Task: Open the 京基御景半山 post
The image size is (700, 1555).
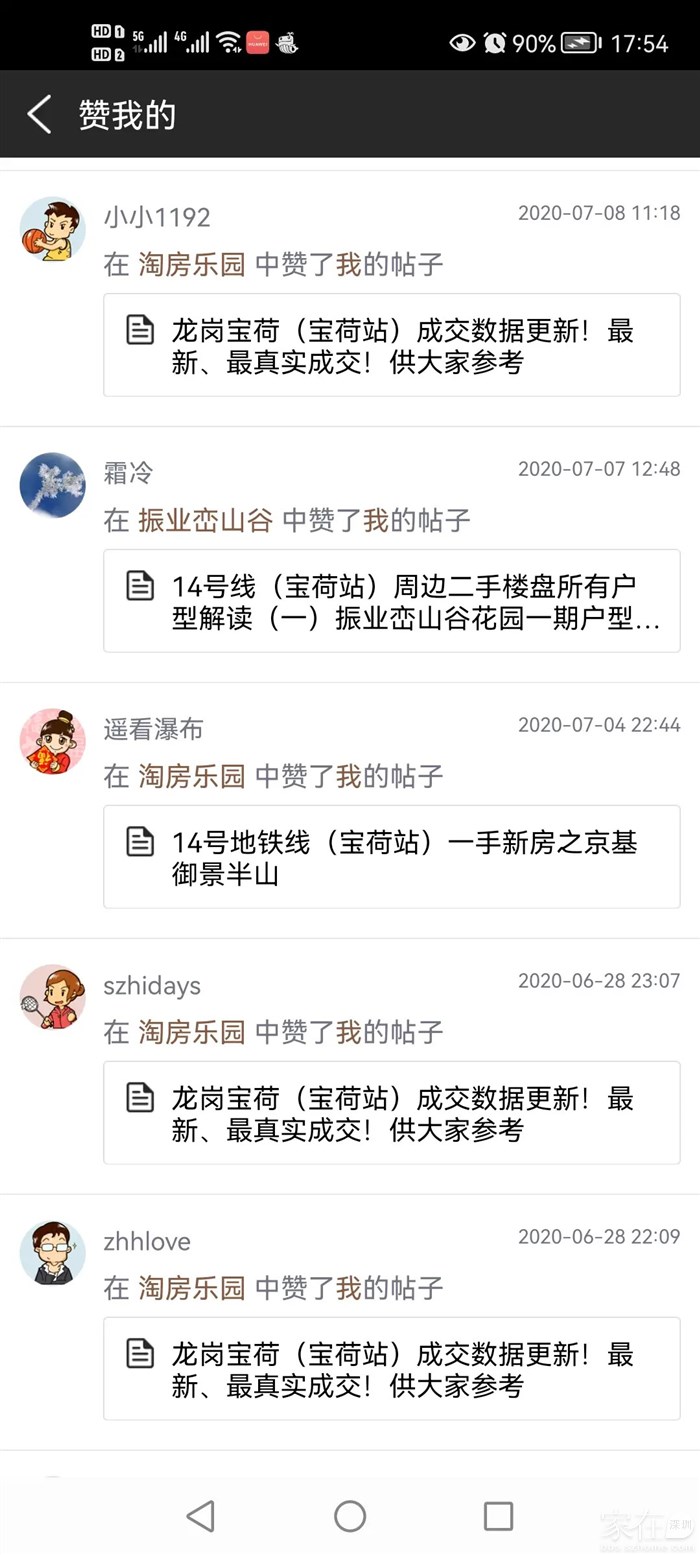Action: click(392, 857)
